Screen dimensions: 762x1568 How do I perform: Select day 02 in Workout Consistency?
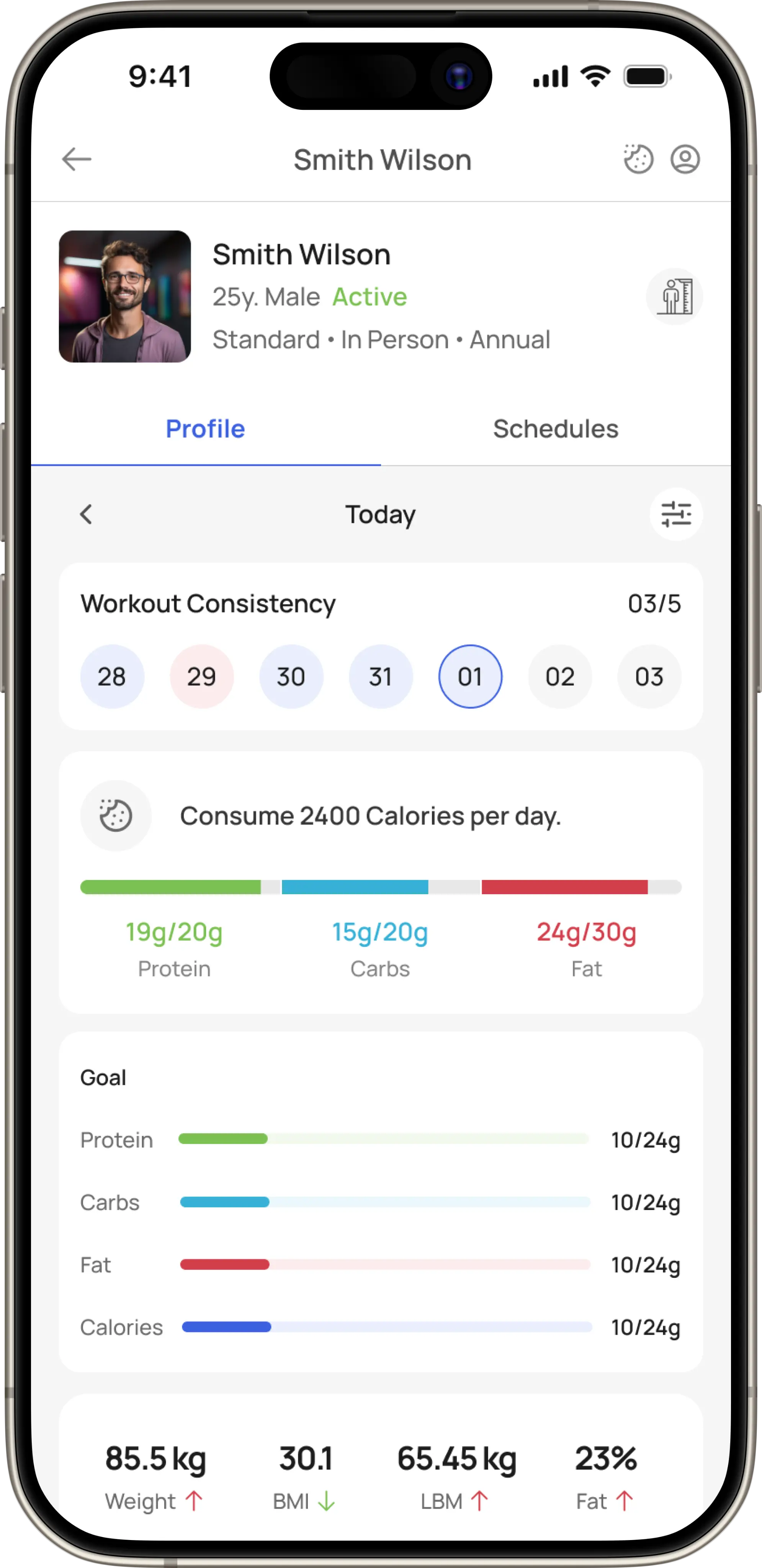559,676
